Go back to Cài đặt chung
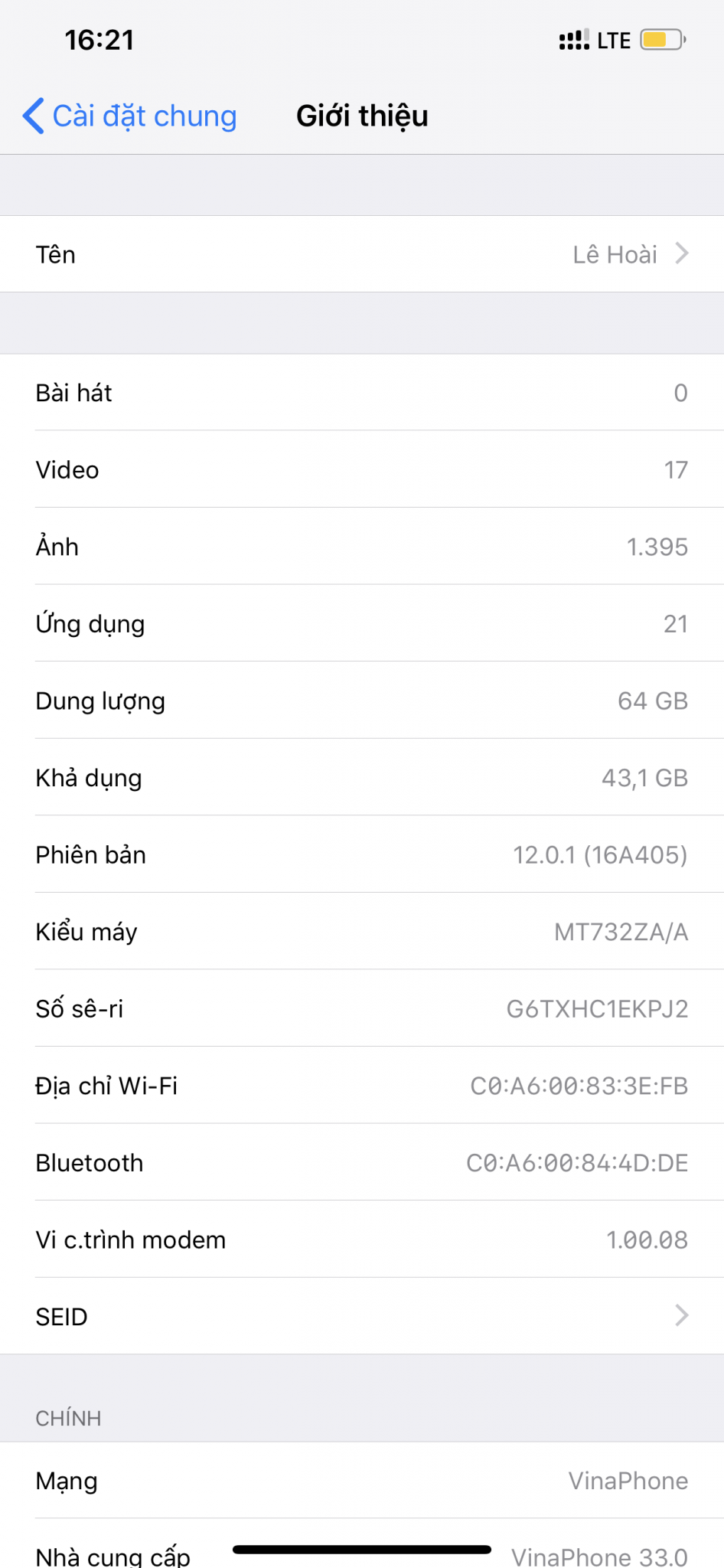The width and height of the screenshot is (724, 1568). tap(130, 116)
